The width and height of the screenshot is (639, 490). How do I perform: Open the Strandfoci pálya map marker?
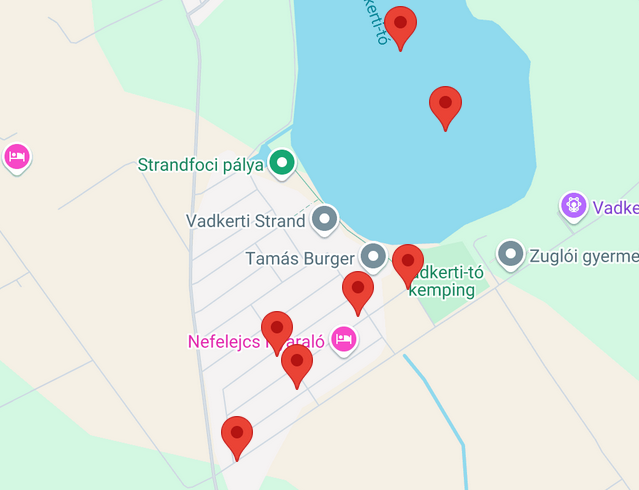coord(283,162)
